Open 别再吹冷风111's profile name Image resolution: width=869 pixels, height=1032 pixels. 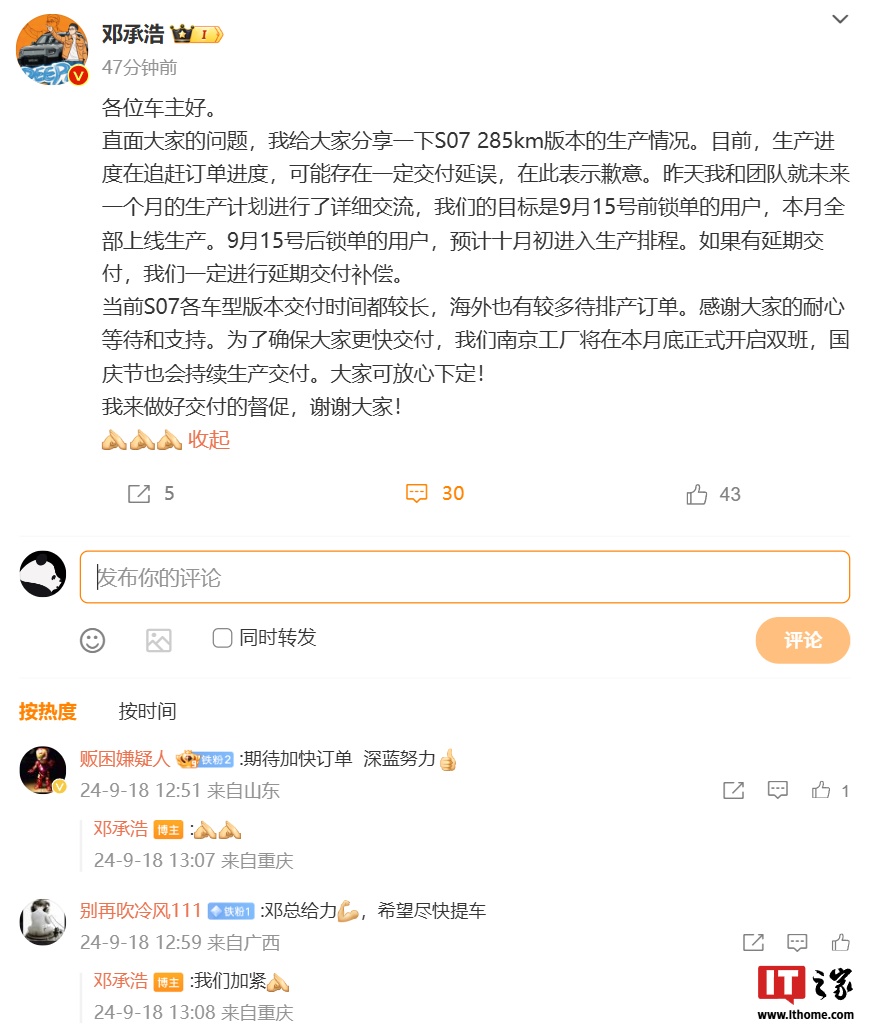(x=140, y=910)
